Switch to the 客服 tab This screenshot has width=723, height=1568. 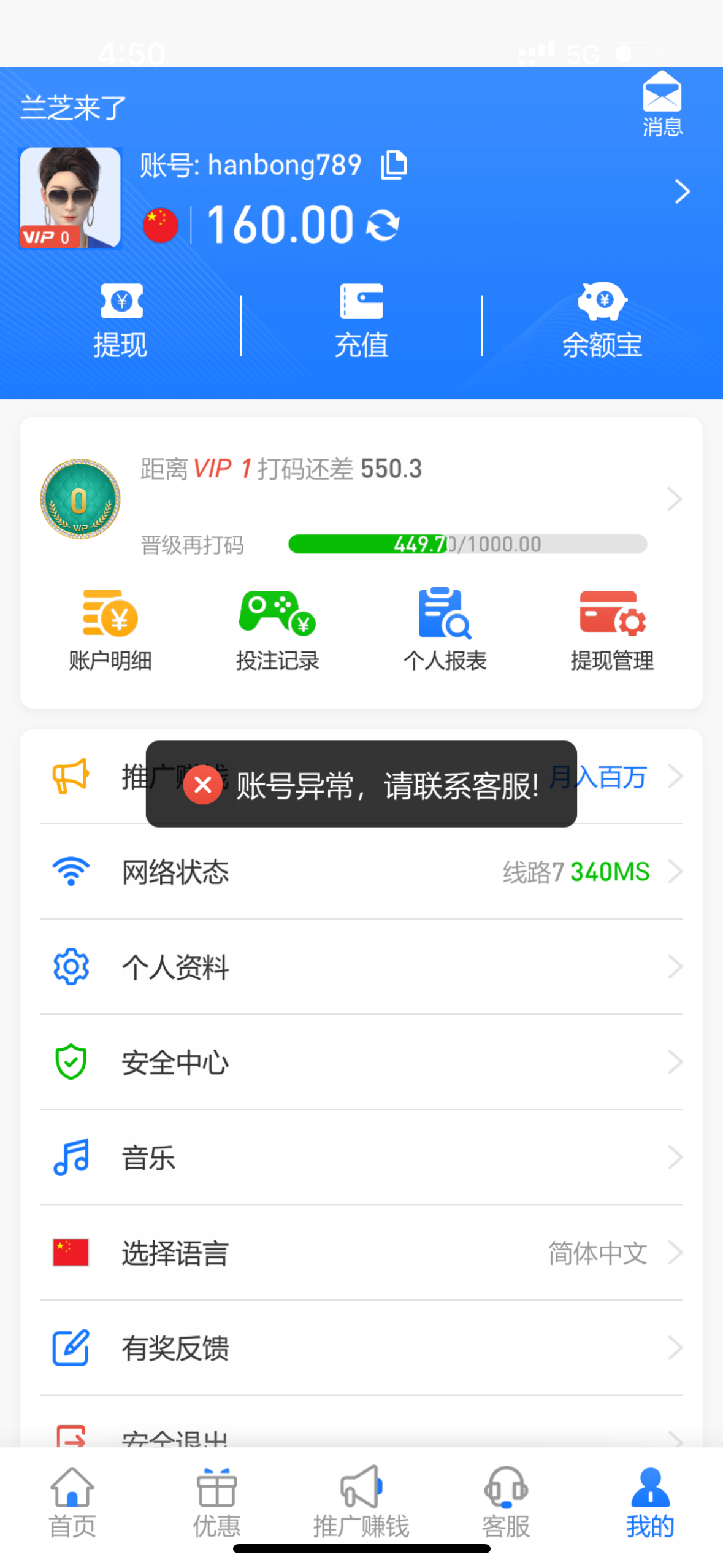pyautogui.click(x=505, y=1503)
